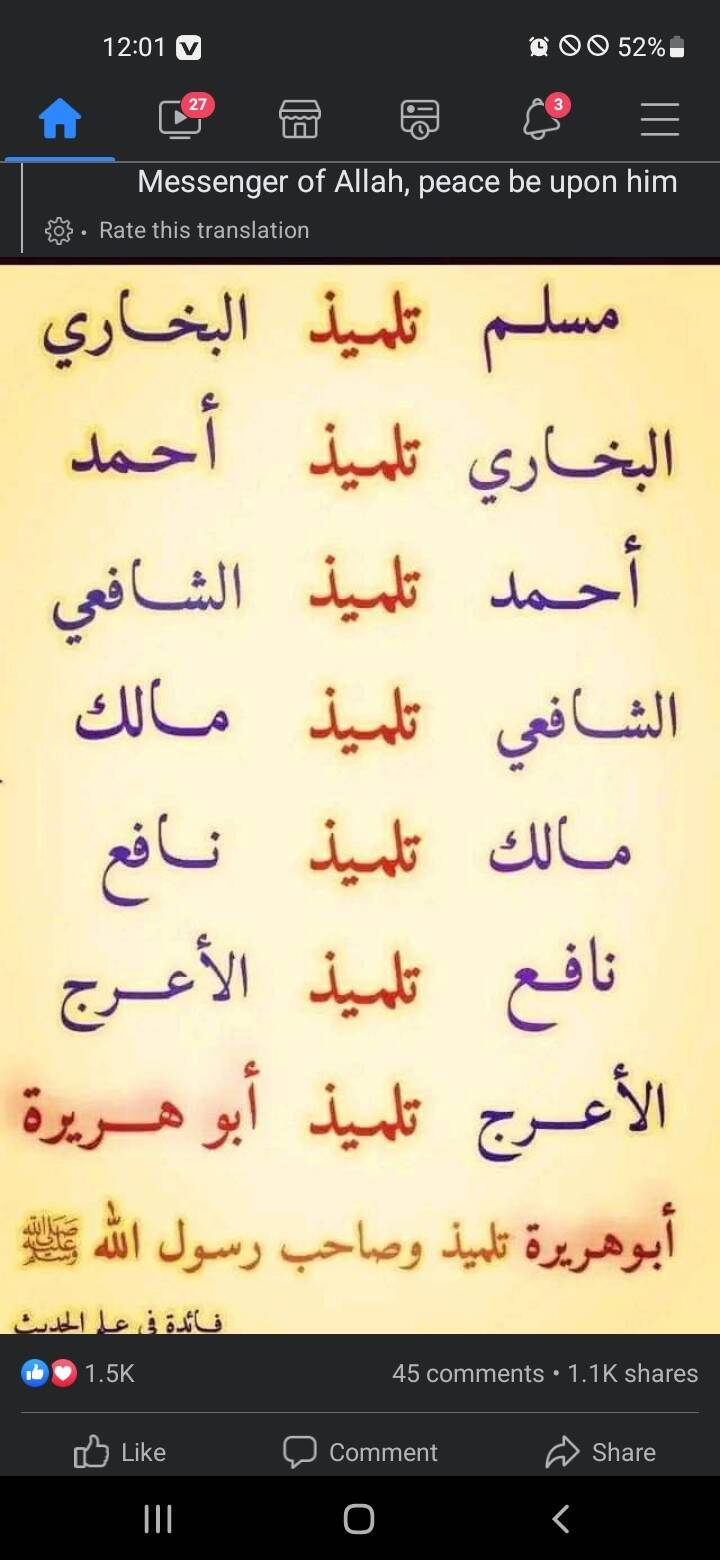
Task: Go back with system back button
Action: (561, 1519)
